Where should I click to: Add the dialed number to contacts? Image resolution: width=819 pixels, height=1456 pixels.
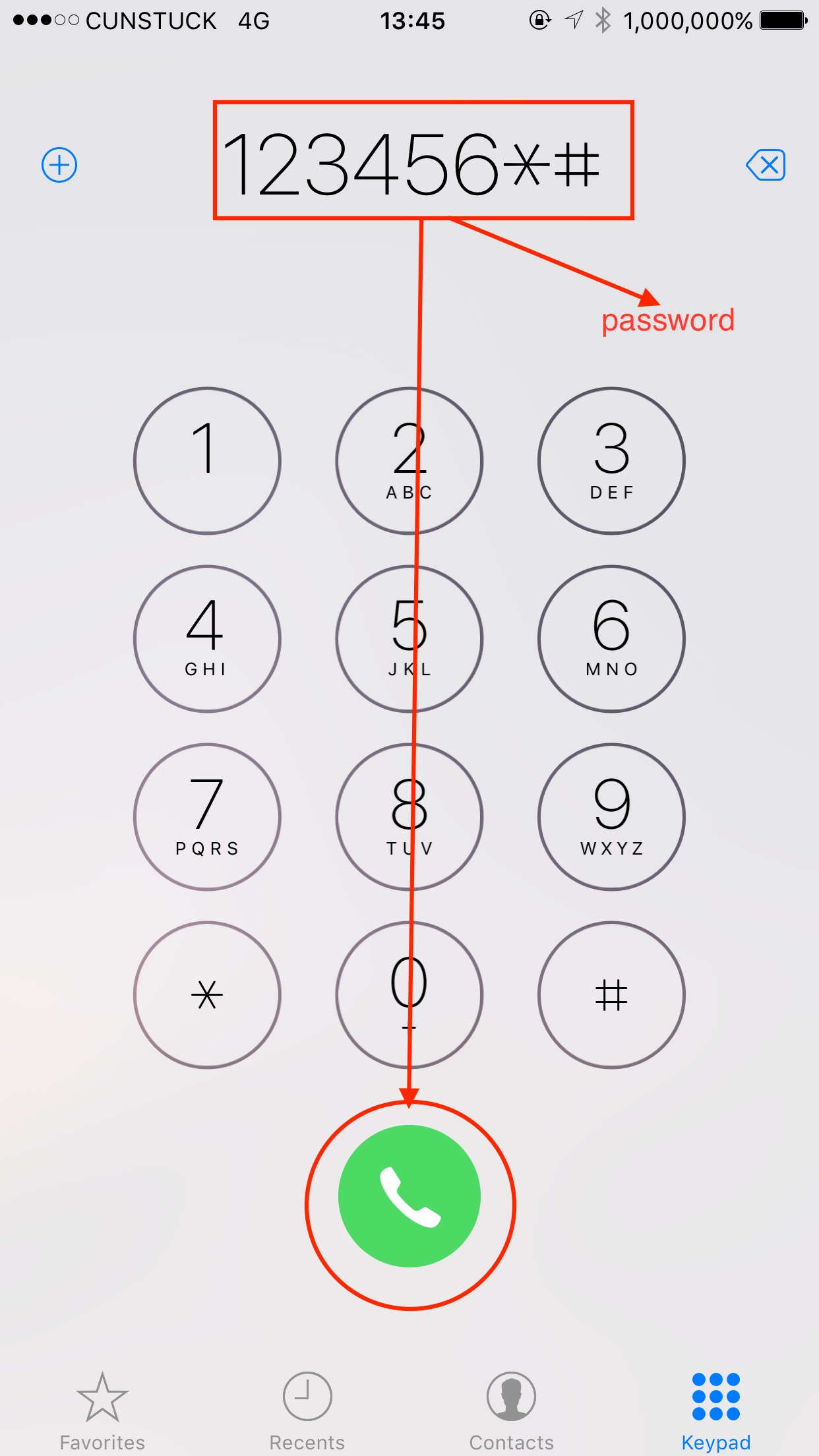pyautogui.click(x=59, y=165)
